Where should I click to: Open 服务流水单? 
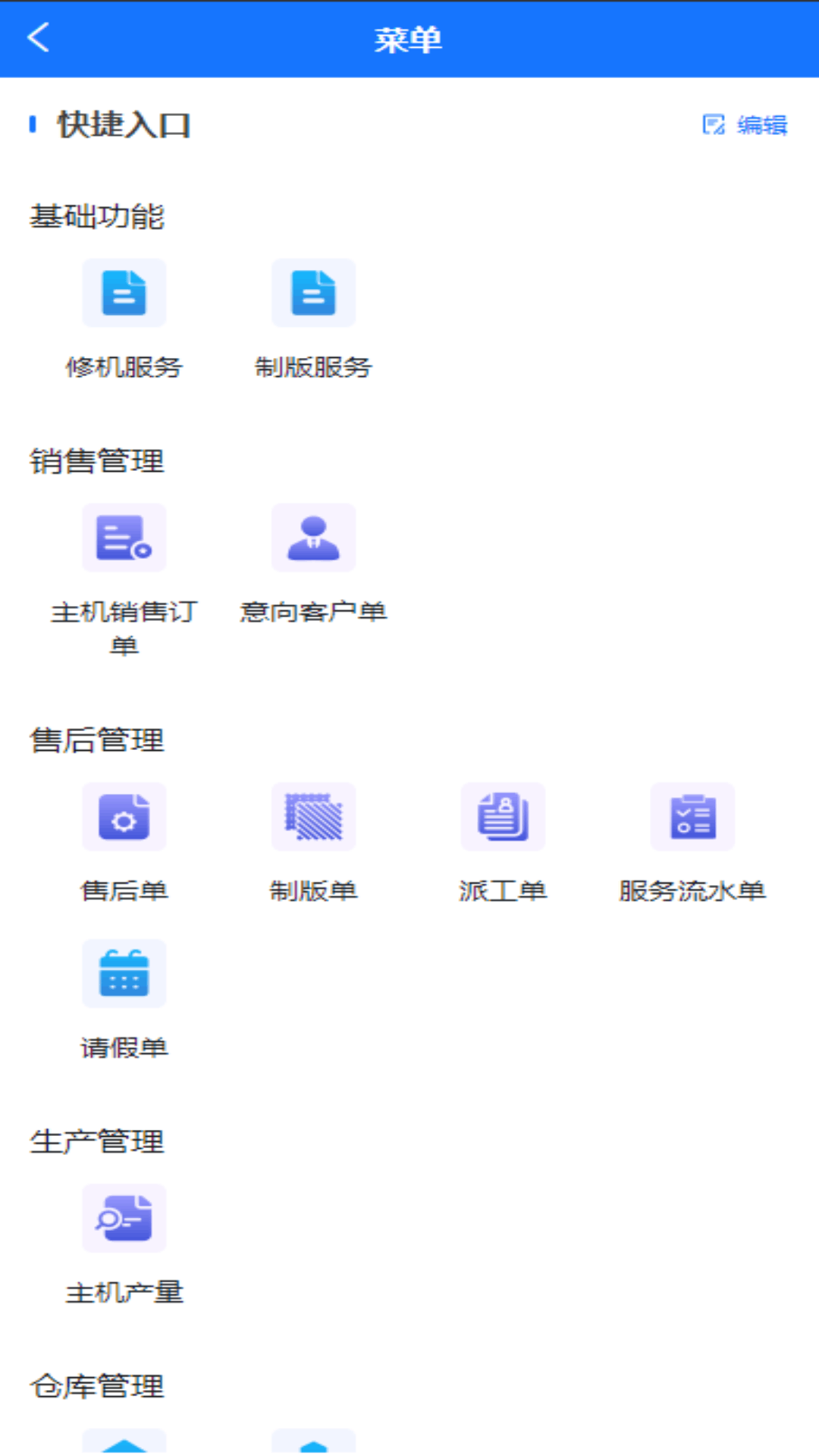(692, 817)
